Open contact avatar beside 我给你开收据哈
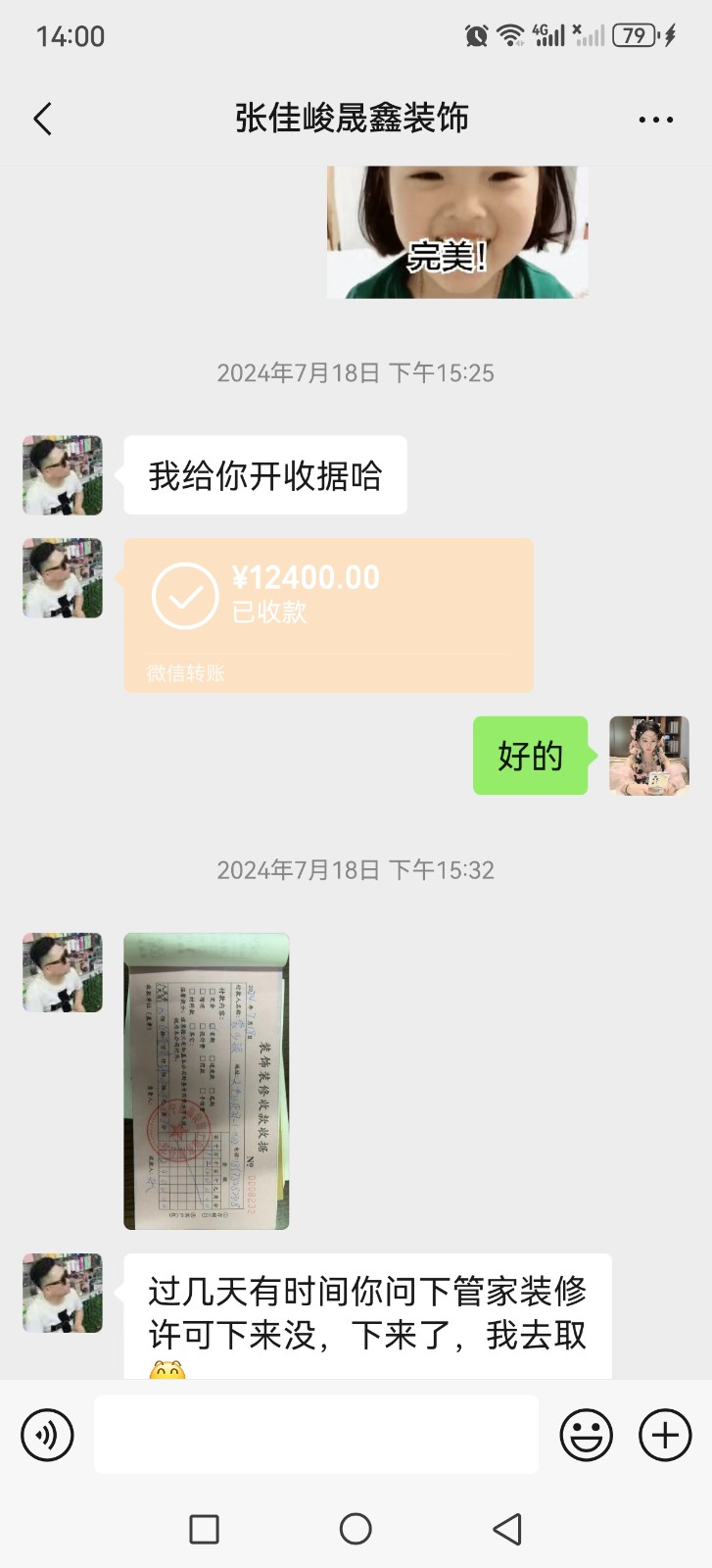 [x=63, y=475]
